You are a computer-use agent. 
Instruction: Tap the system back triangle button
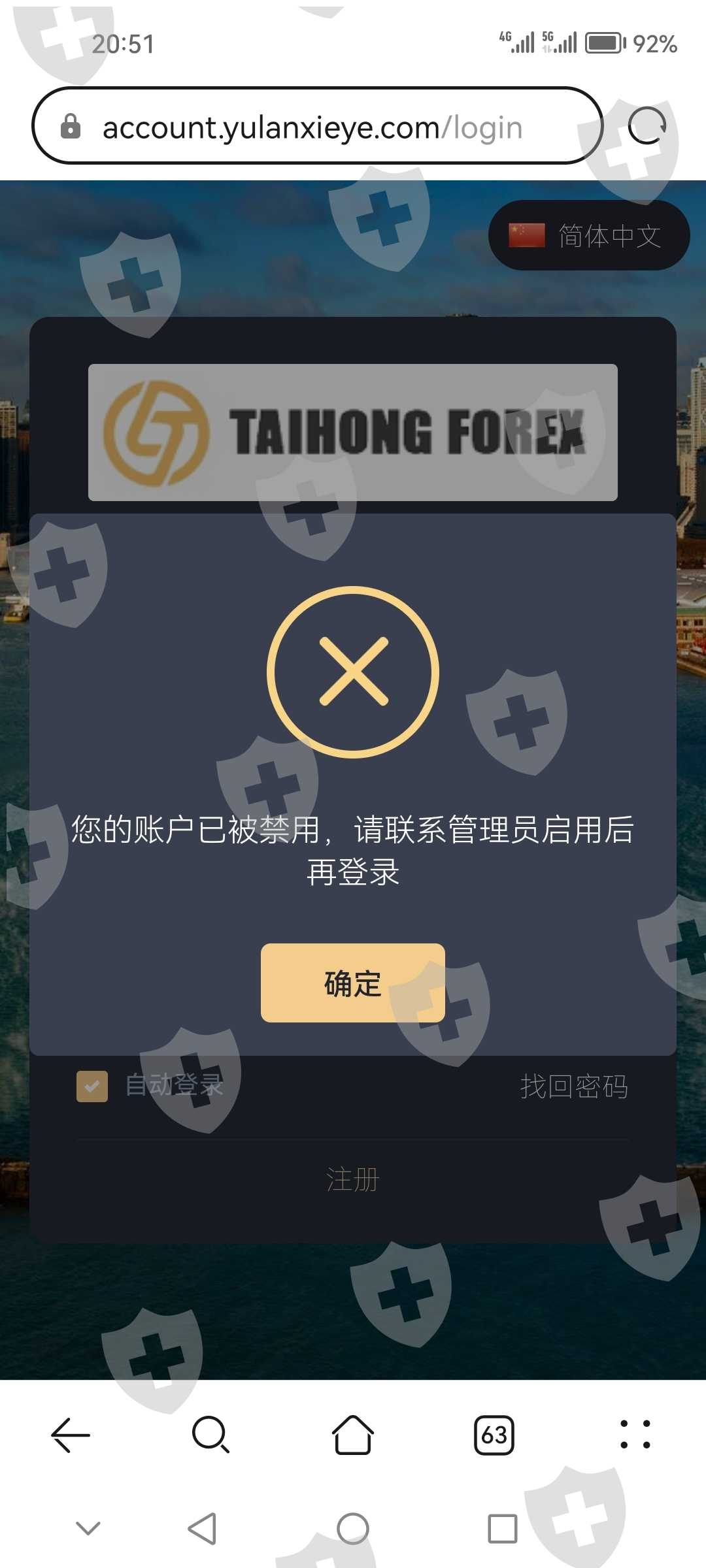coord(202,1529)
